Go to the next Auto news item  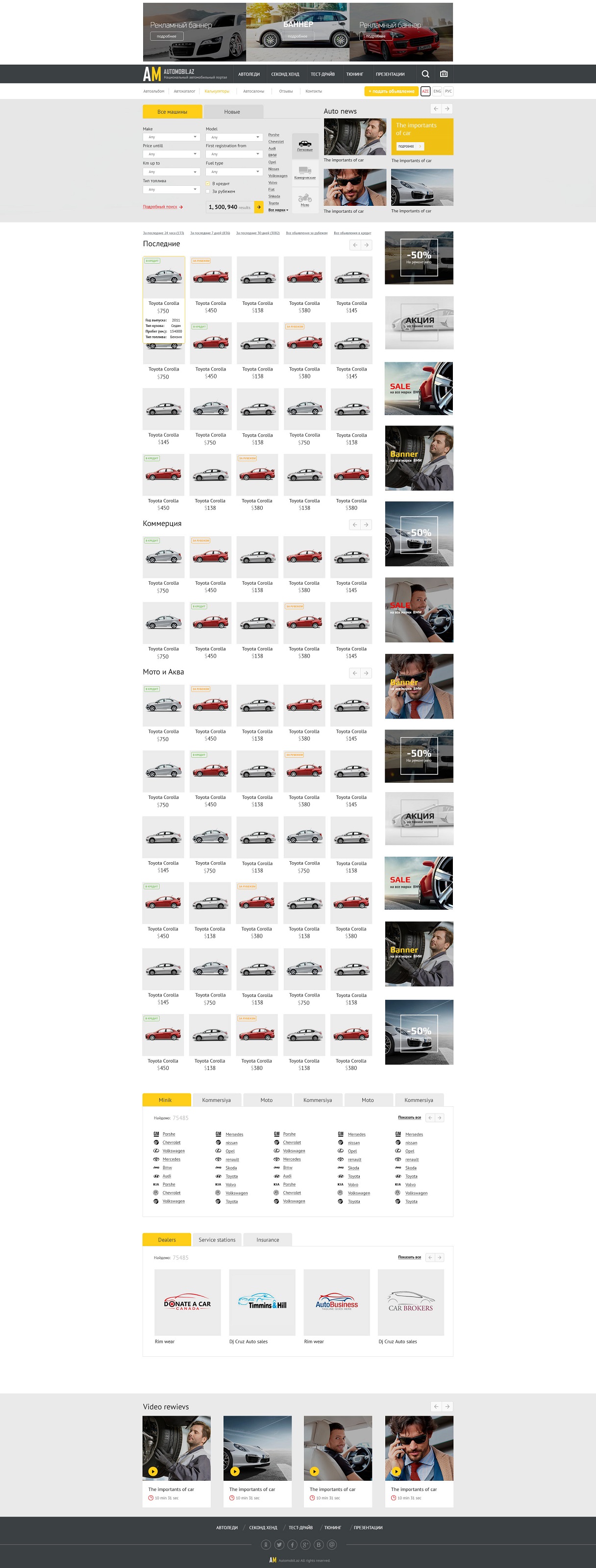(x=447, y=109)
